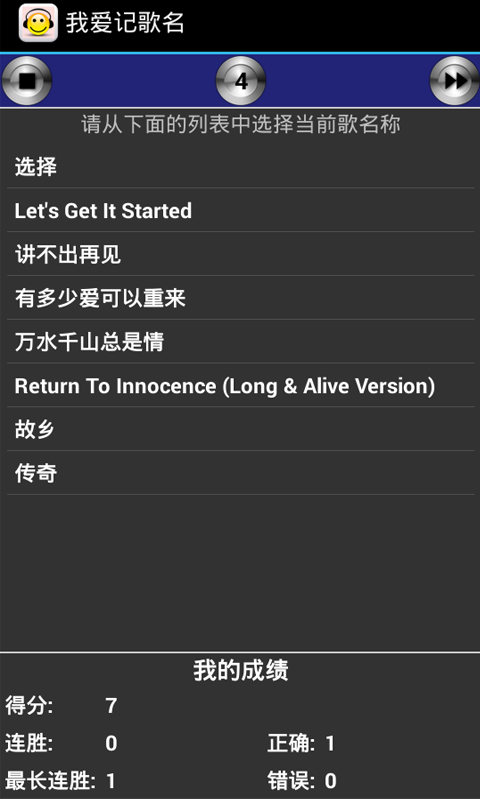Pick 讲不出再见 from the song list

(241, 254)
